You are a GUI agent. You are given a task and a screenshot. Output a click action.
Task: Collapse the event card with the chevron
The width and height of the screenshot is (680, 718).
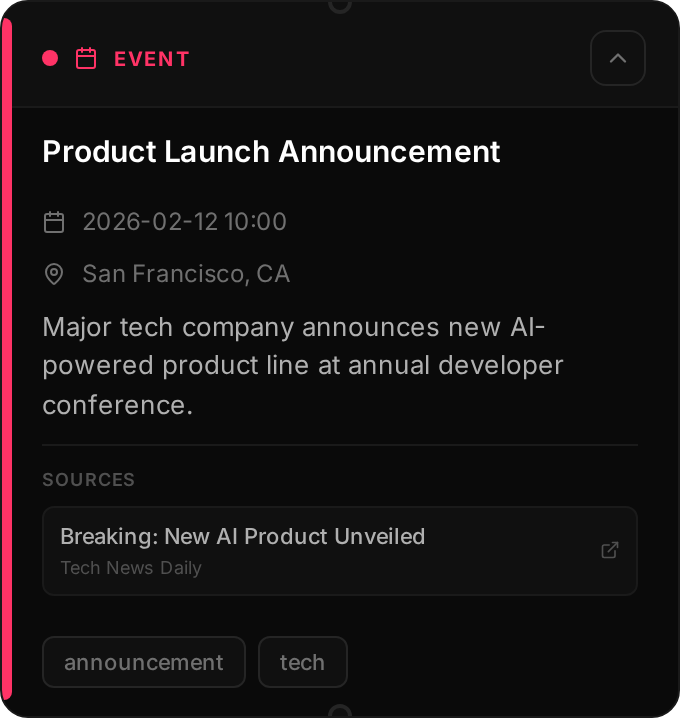[x=617, y=58]
